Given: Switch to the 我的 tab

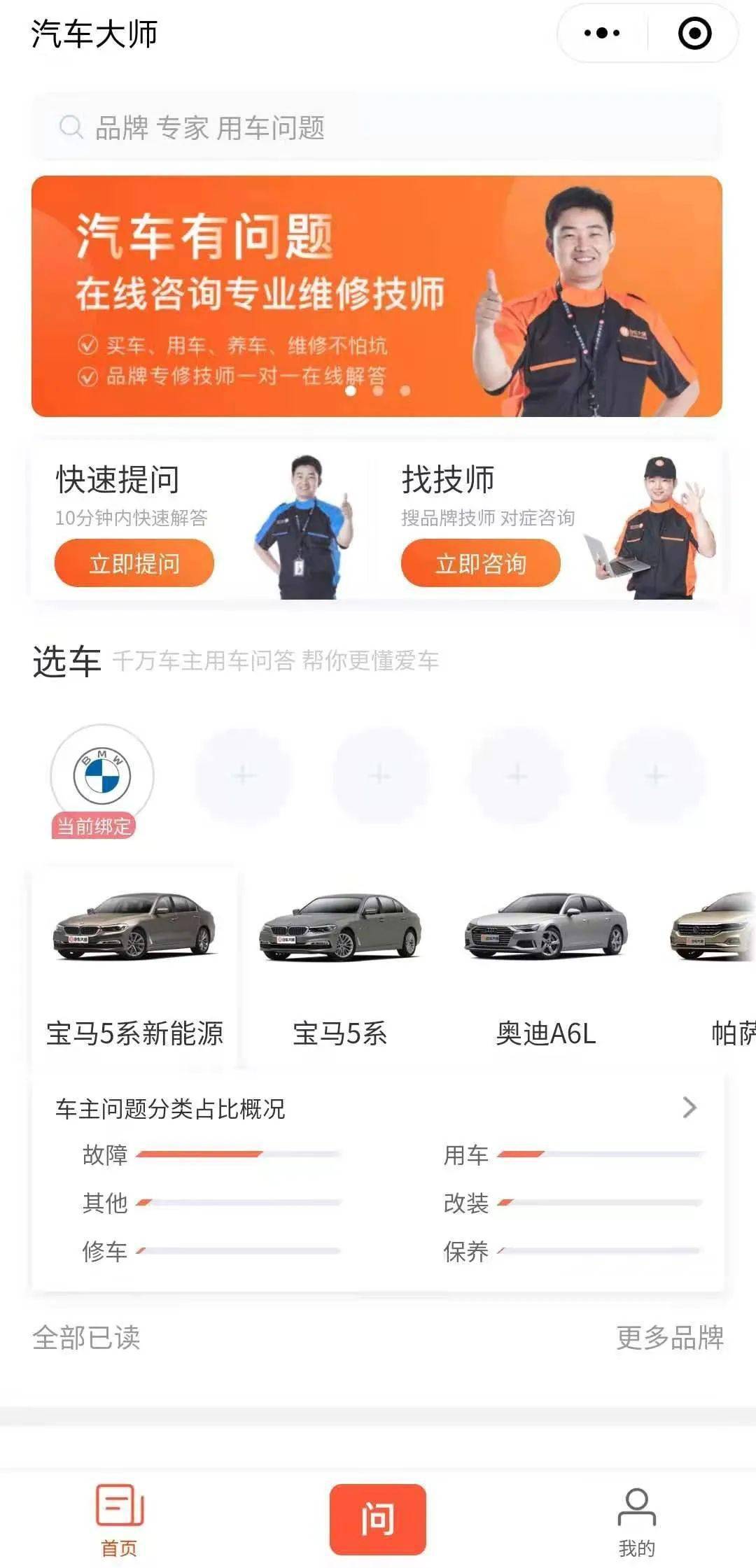Looking at the screenshot, I should pos(636,1519).
